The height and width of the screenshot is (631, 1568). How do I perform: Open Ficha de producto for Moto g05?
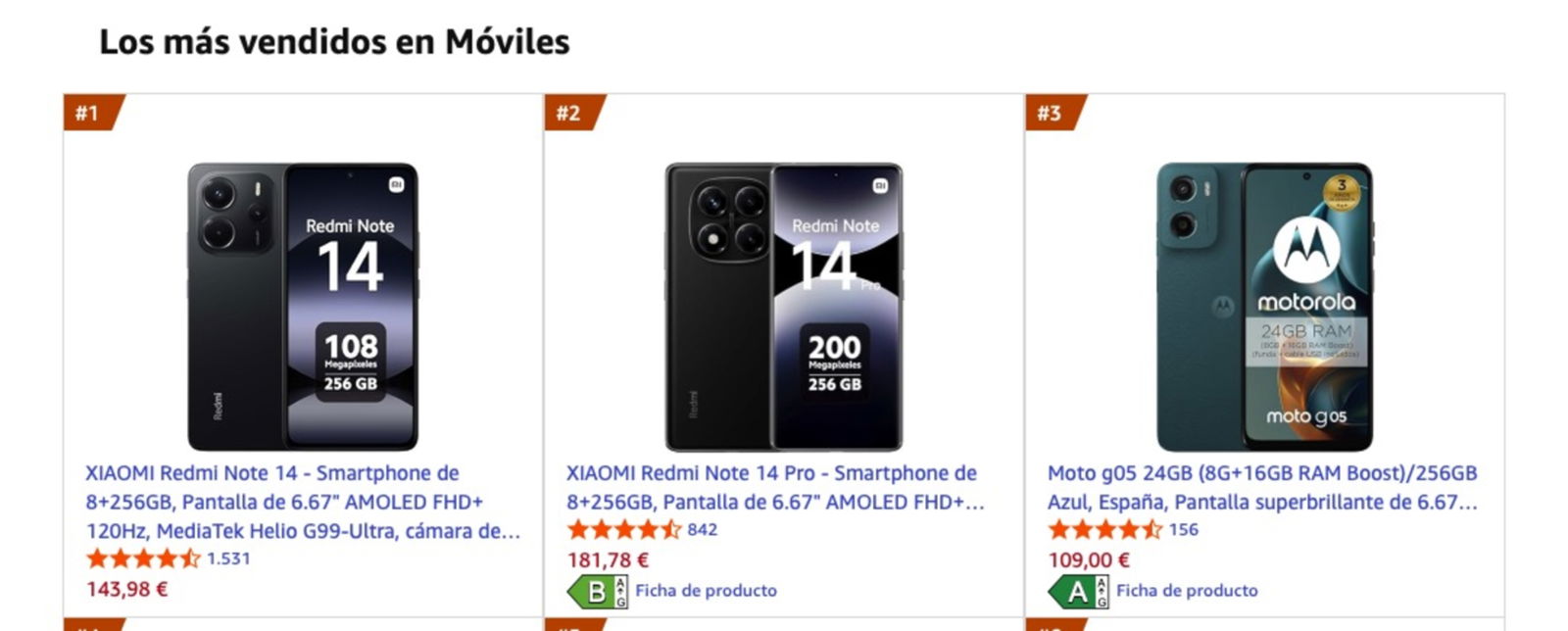tap(1187, 591)
